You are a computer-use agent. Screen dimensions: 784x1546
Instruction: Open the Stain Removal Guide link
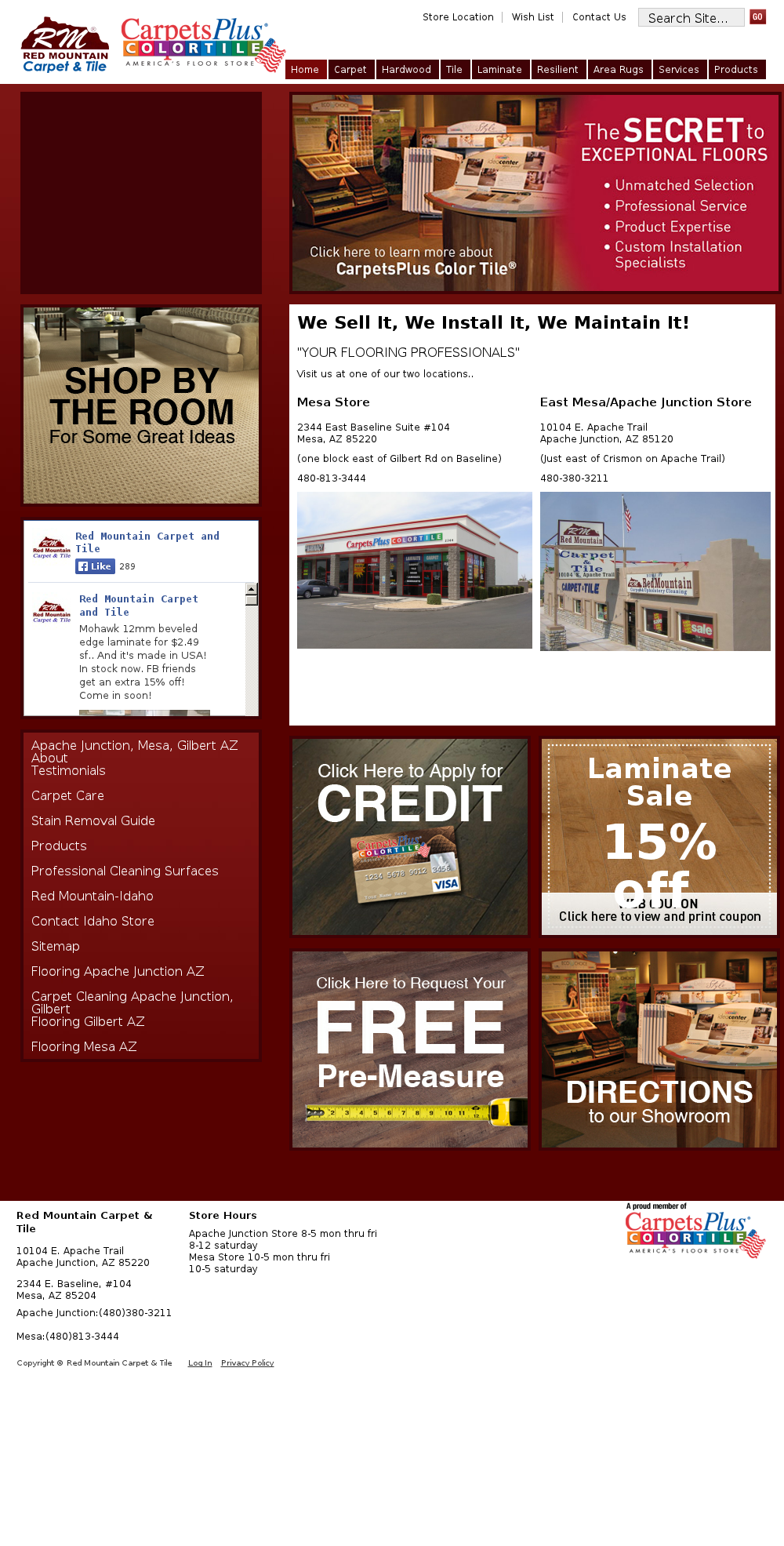tap(93, 821)
